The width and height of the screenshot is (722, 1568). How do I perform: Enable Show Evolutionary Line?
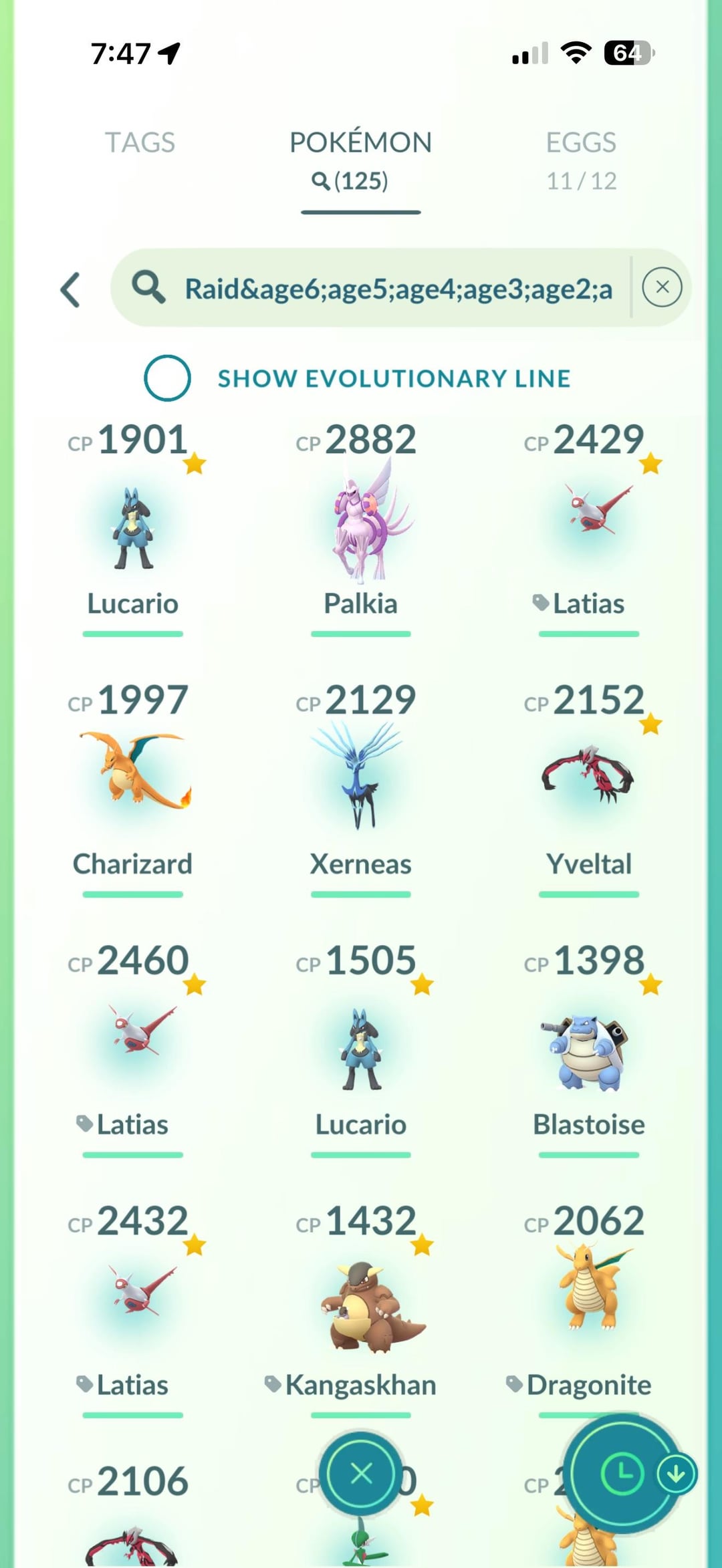pyautogui.click(x=167, y=378)
